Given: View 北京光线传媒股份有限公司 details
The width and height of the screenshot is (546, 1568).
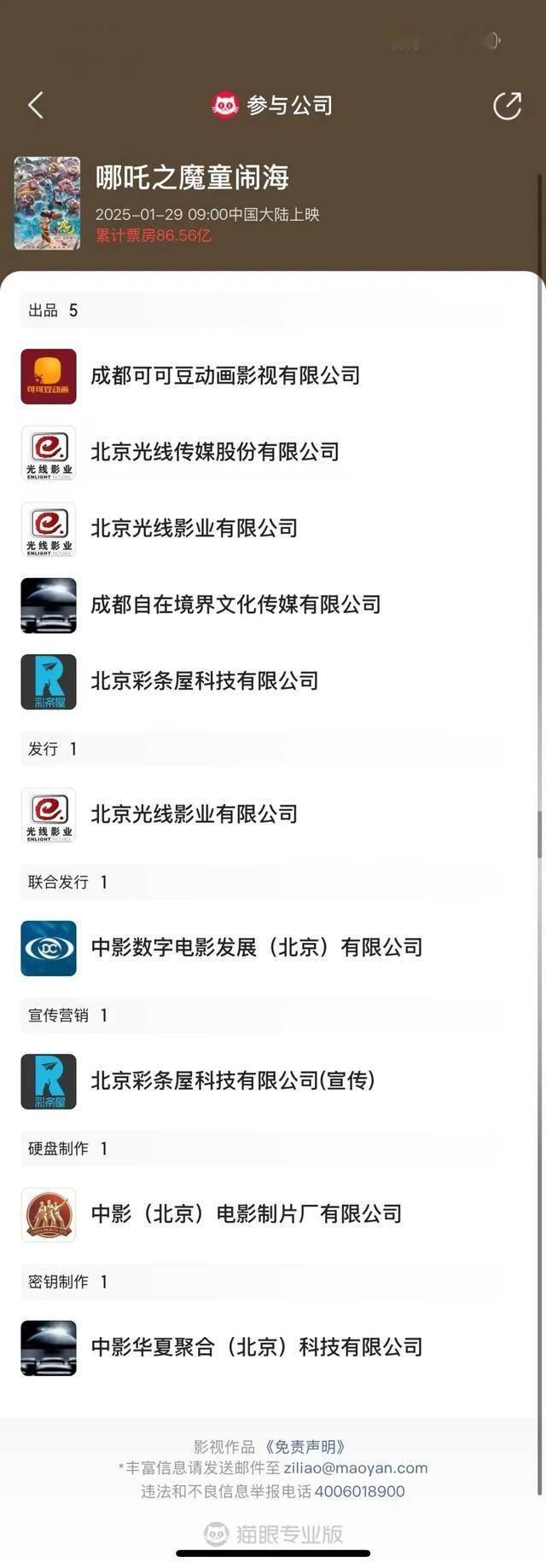Looking at the screenshot, I should point(215,452).
